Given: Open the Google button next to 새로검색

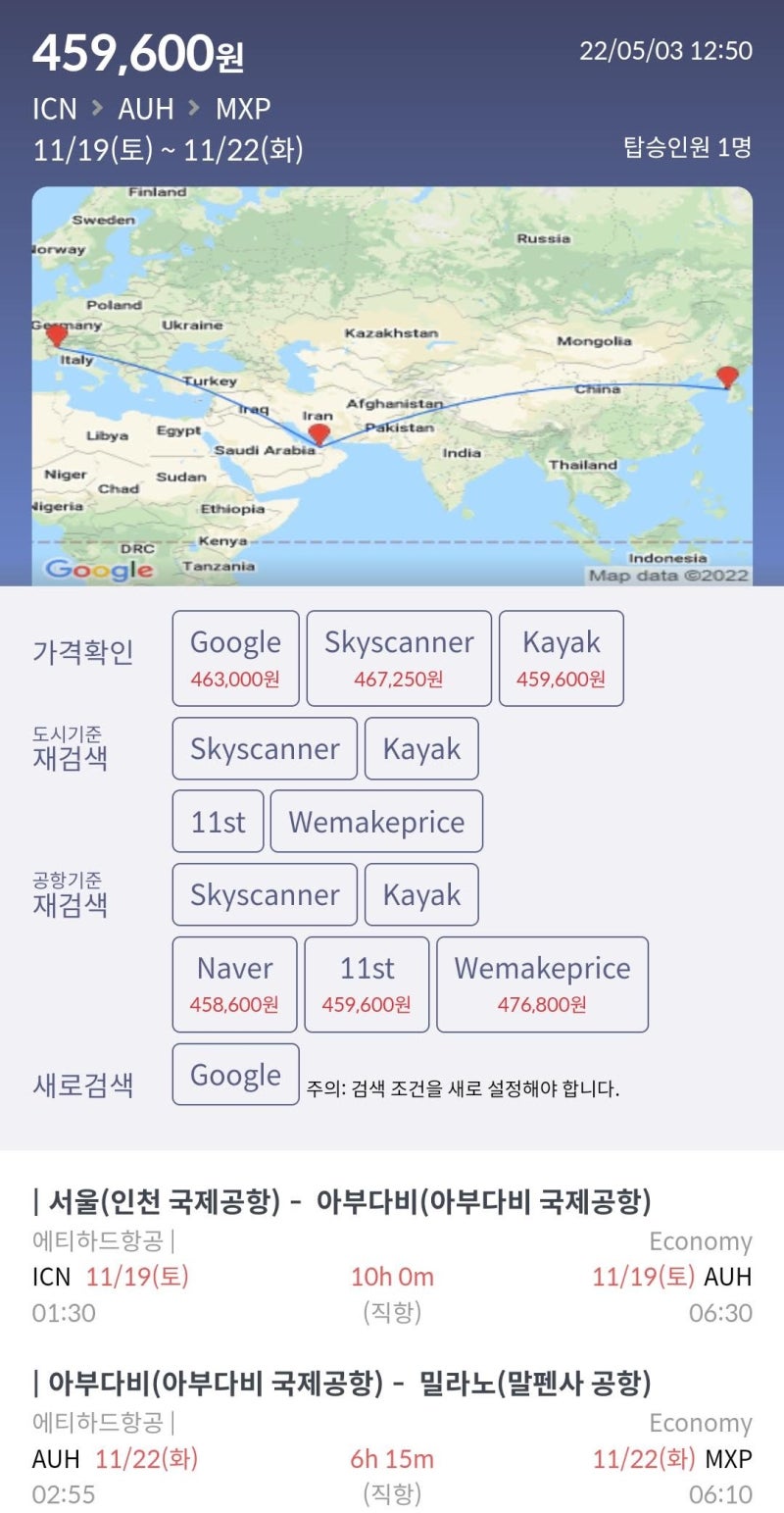Looking at the screenshot, I should tap(235, 1074).
